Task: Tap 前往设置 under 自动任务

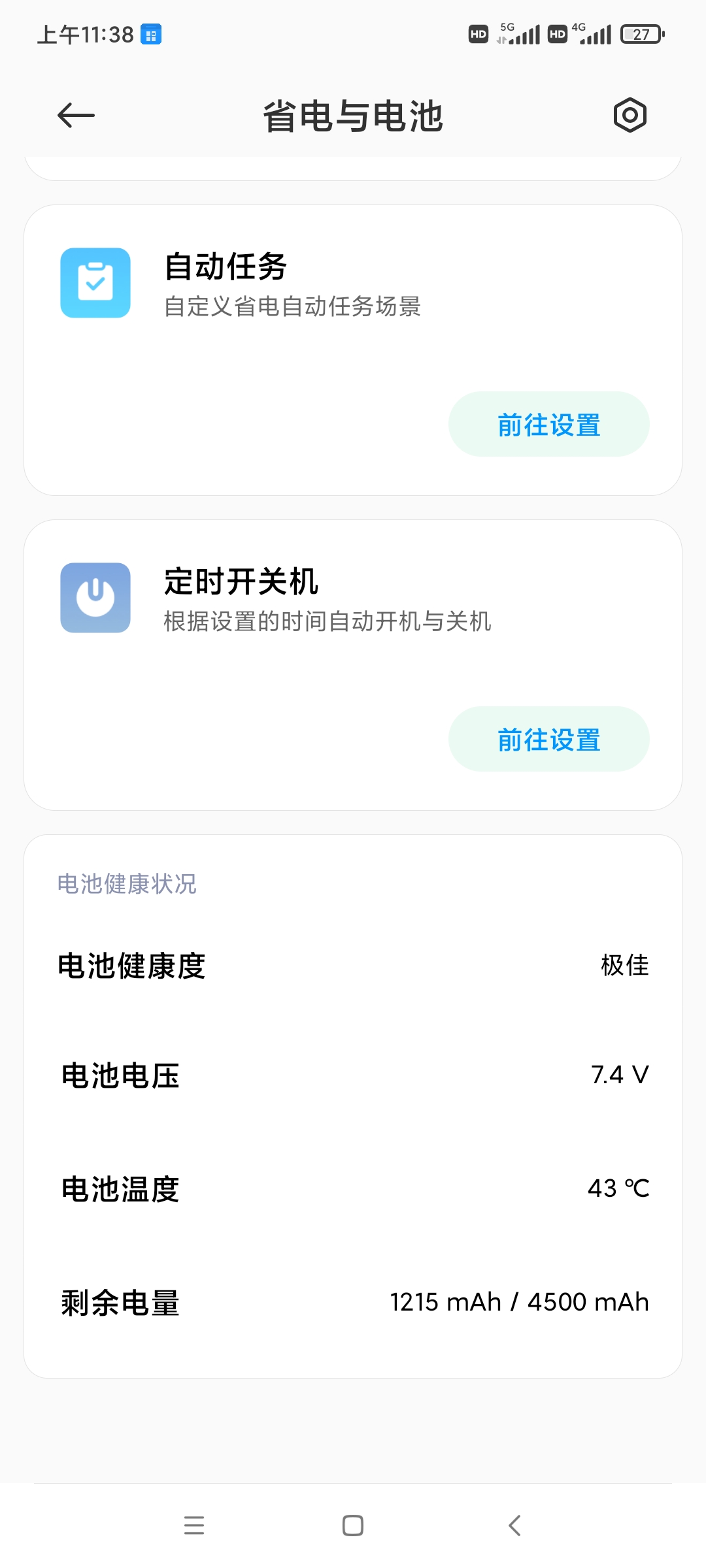Action: tap(548, 424)
